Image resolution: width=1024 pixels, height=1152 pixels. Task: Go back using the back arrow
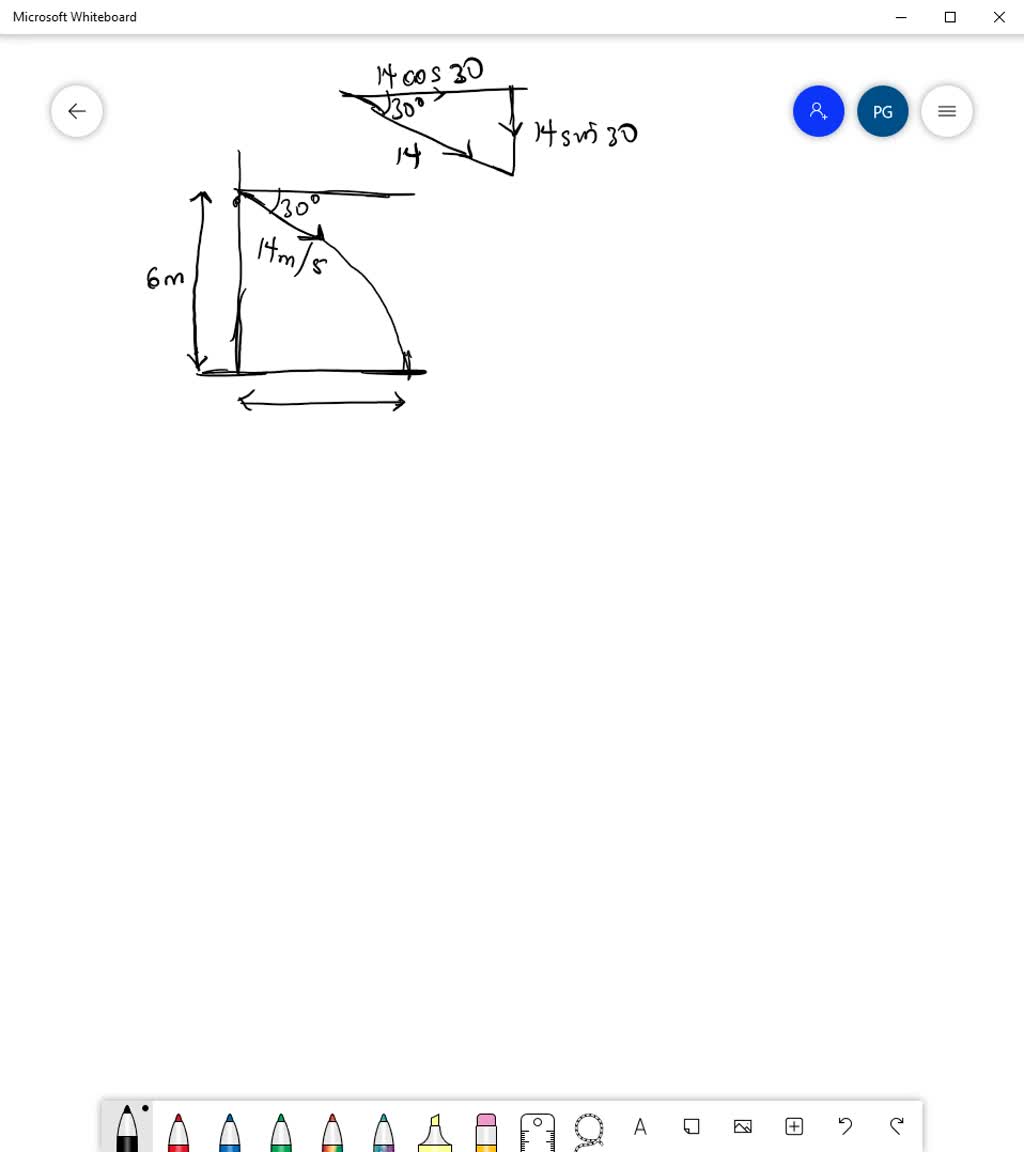77,111
